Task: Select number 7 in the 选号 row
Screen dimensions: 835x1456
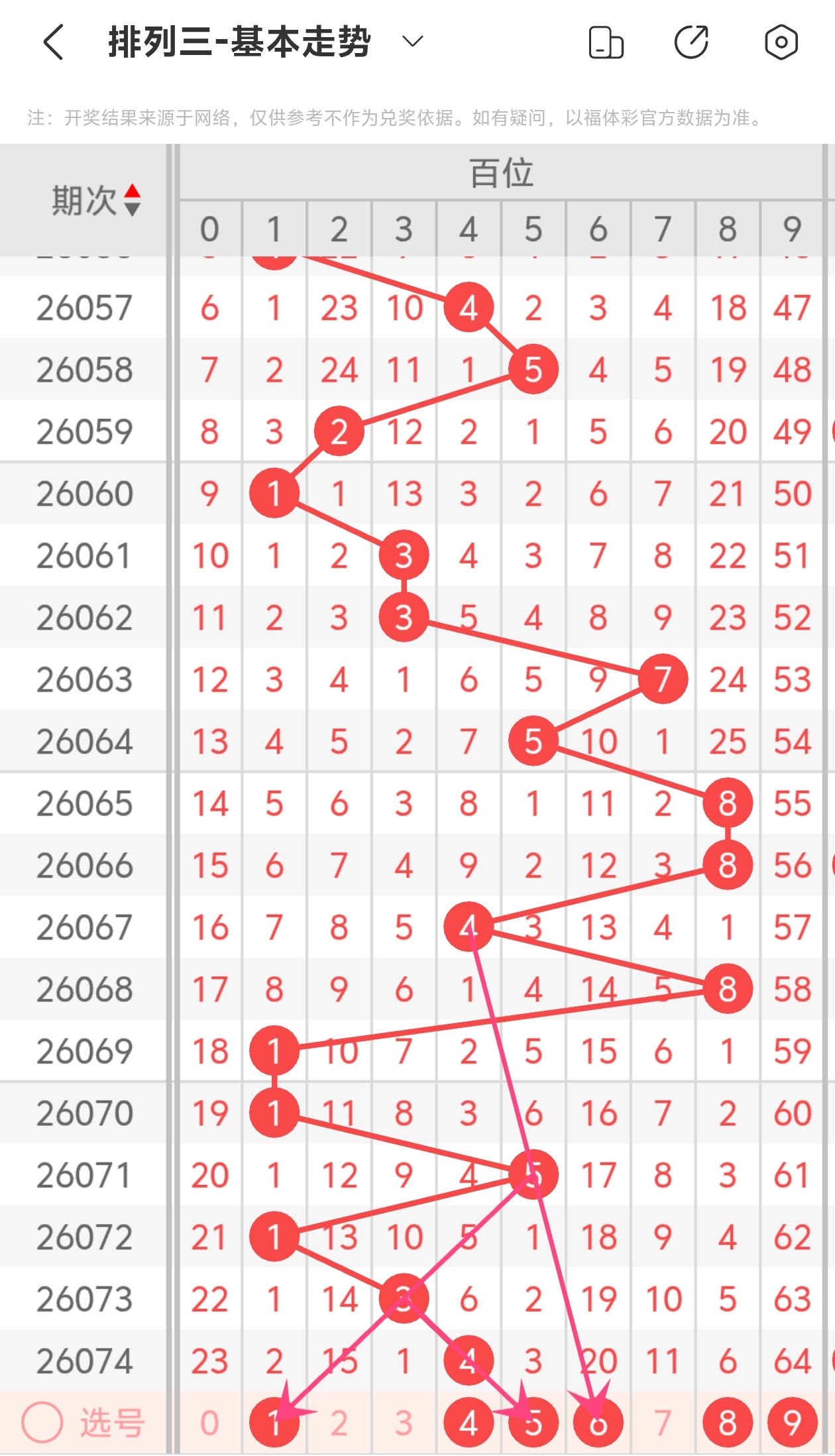Action: tap(663, 1423)
